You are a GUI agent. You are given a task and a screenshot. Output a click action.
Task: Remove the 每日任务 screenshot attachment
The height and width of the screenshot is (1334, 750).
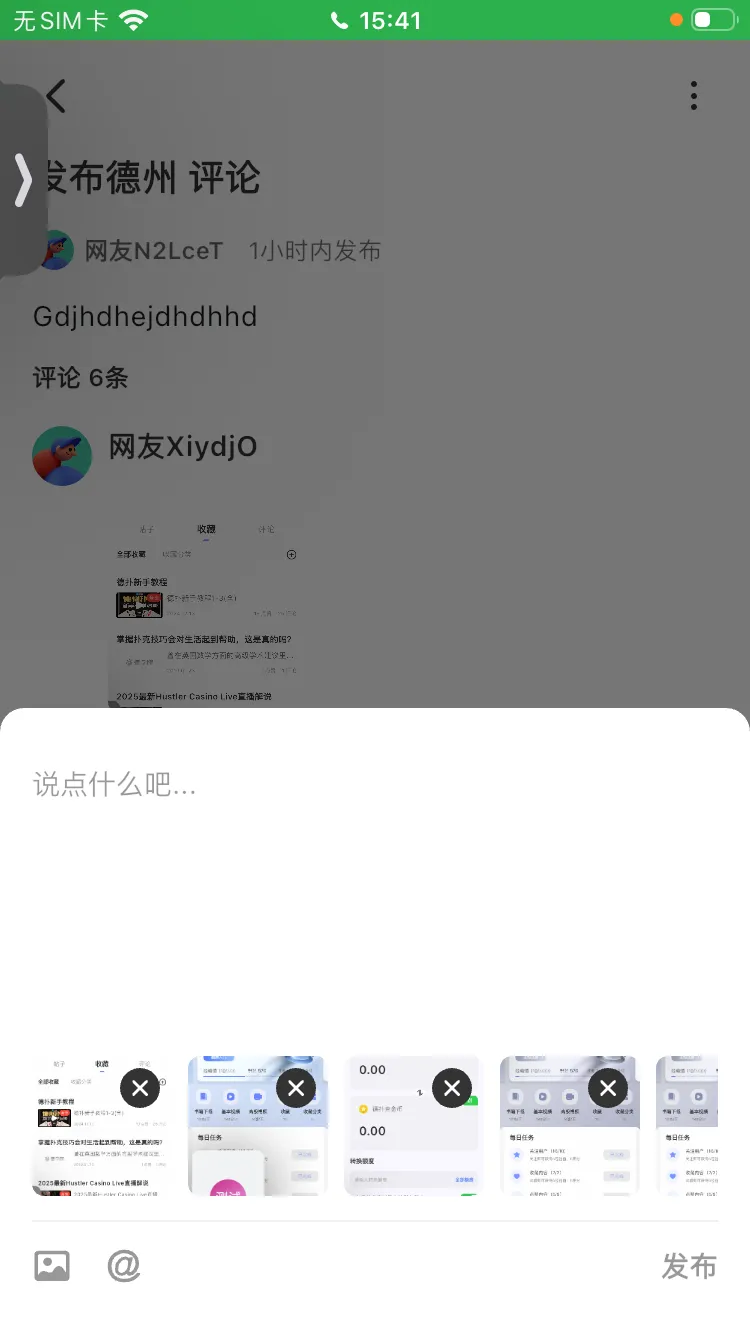coord(608,1088)
